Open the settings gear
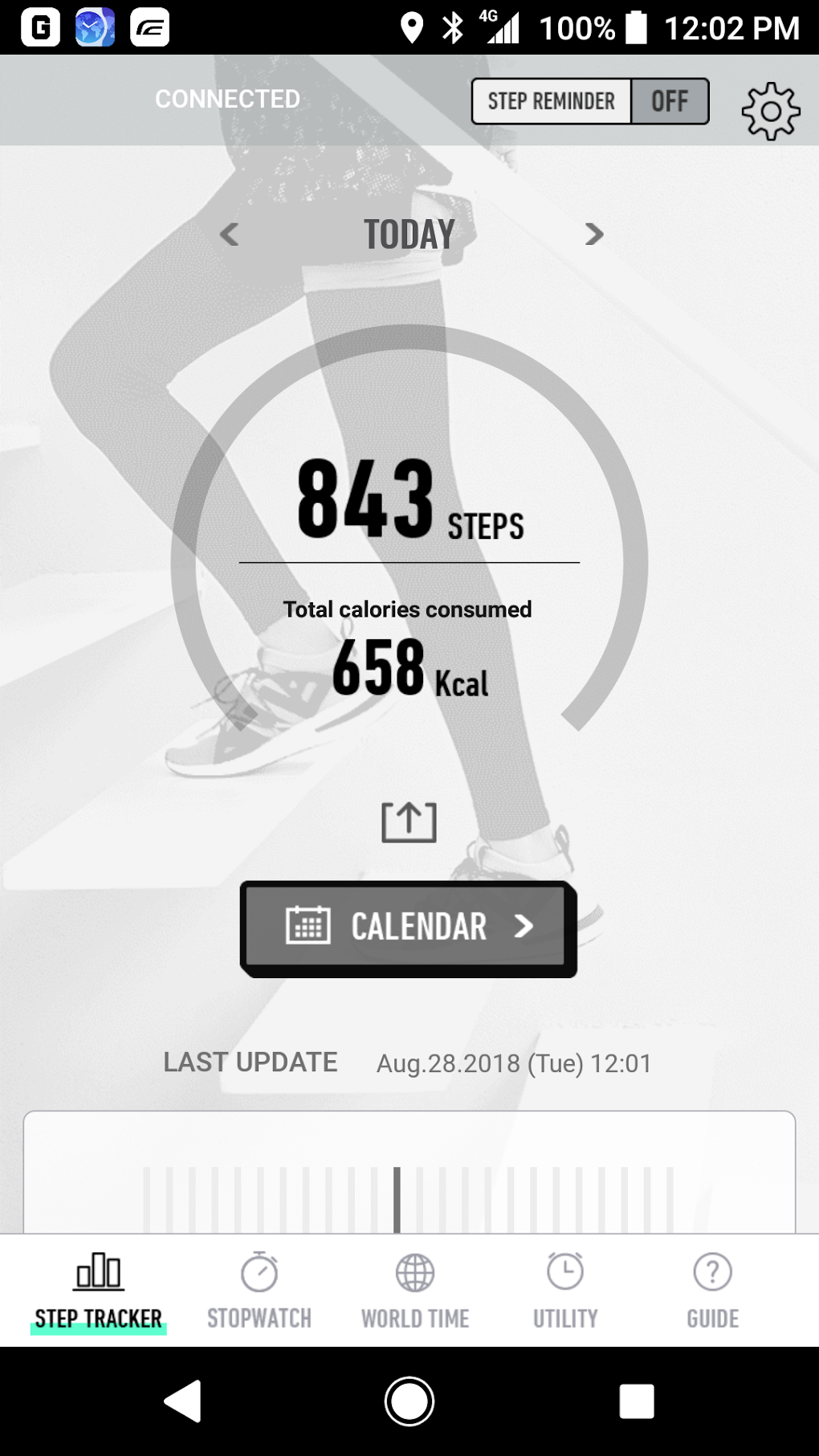The height and width of the screenshot is (1456, 819). (x=770, y=112)
